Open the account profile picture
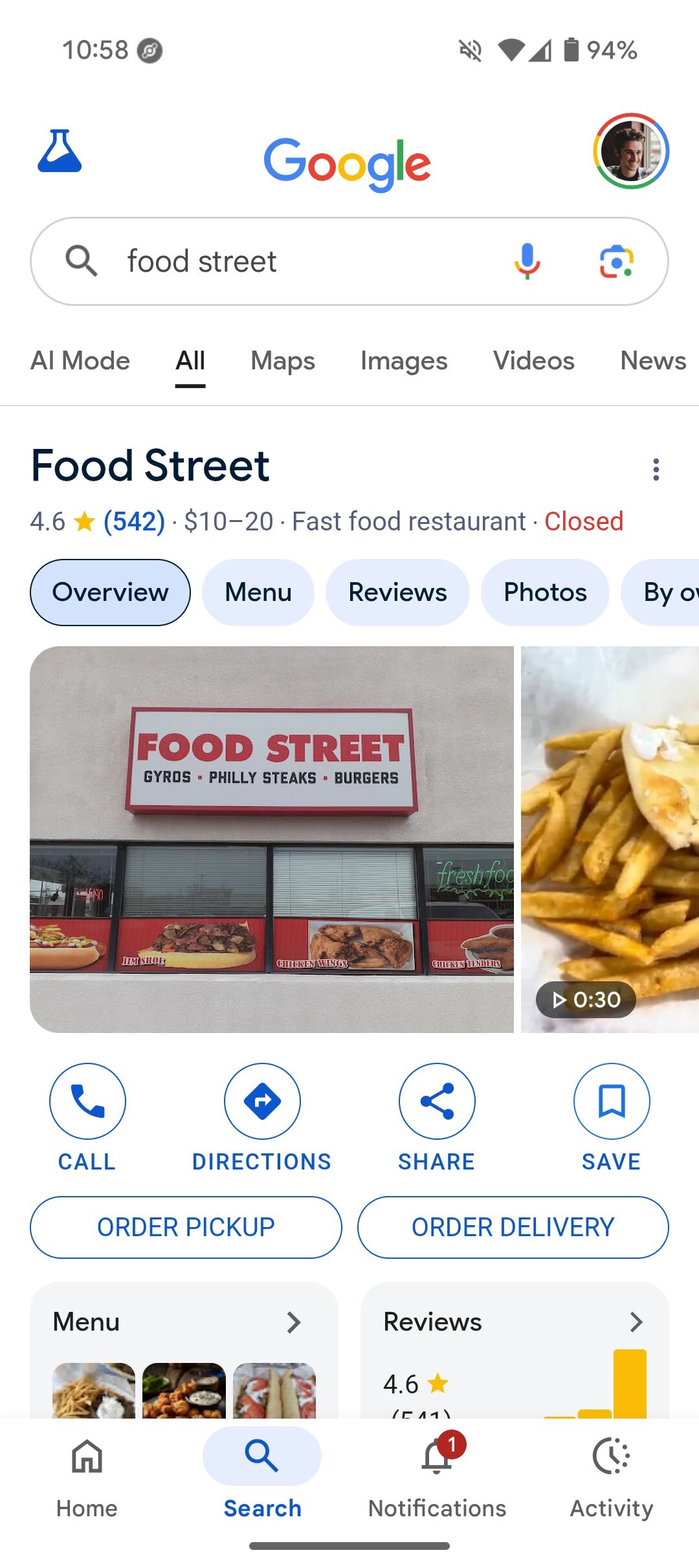699x1568 pixels. 630,151
